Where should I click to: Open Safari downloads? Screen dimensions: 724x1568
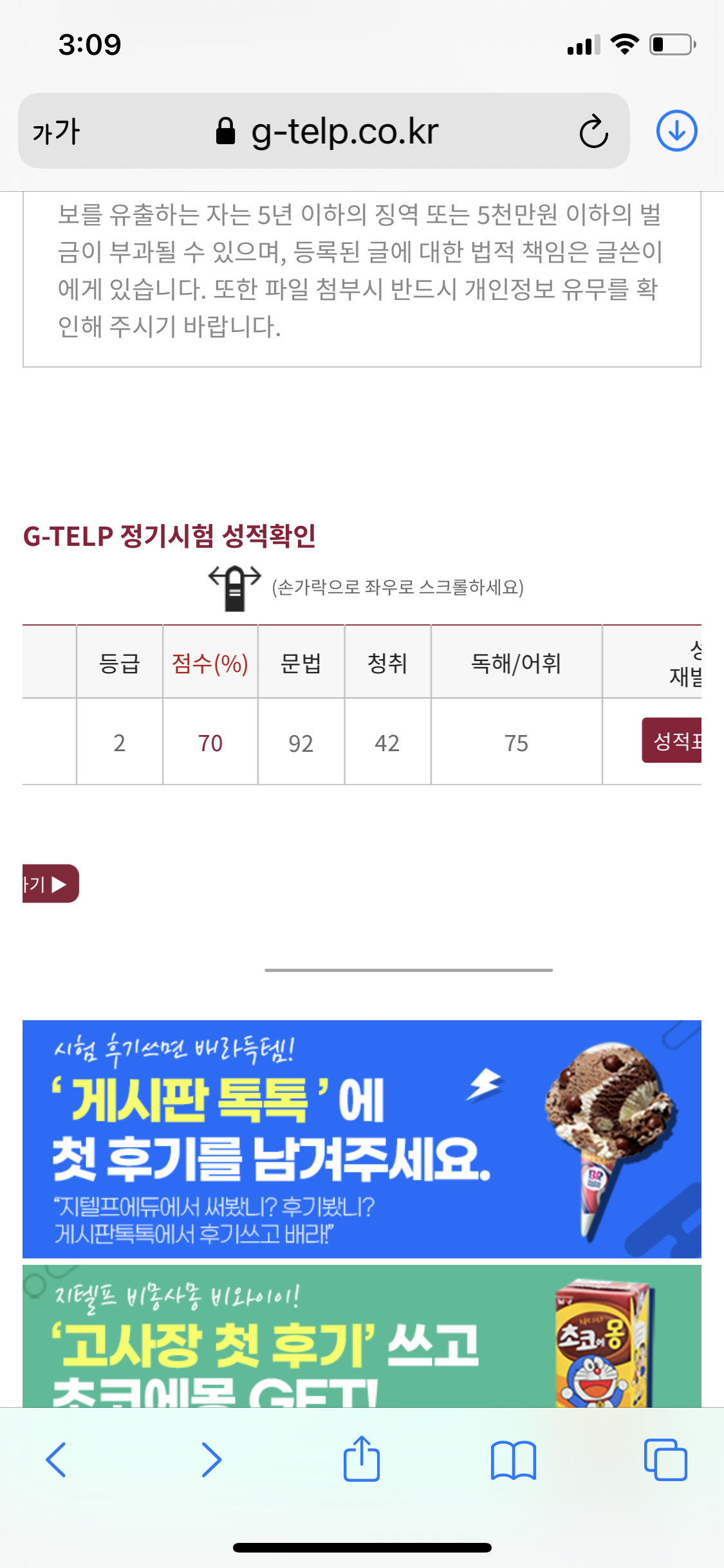click(676, 131)
